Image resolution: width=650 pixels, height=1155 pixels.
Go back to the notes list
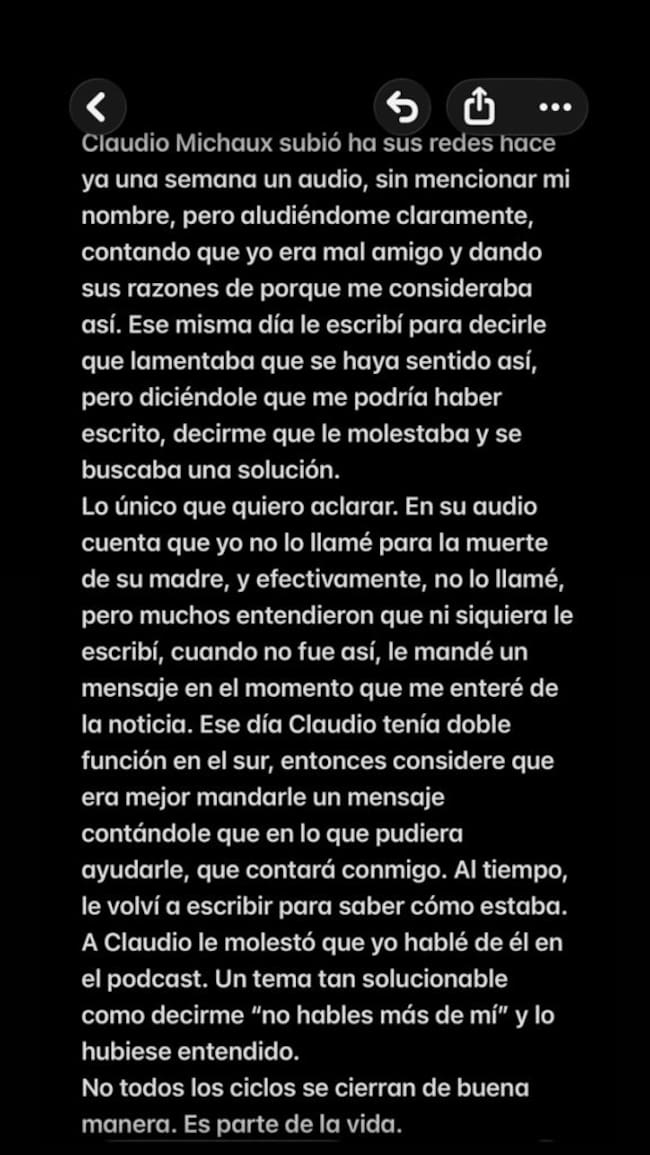pos(97,107)
